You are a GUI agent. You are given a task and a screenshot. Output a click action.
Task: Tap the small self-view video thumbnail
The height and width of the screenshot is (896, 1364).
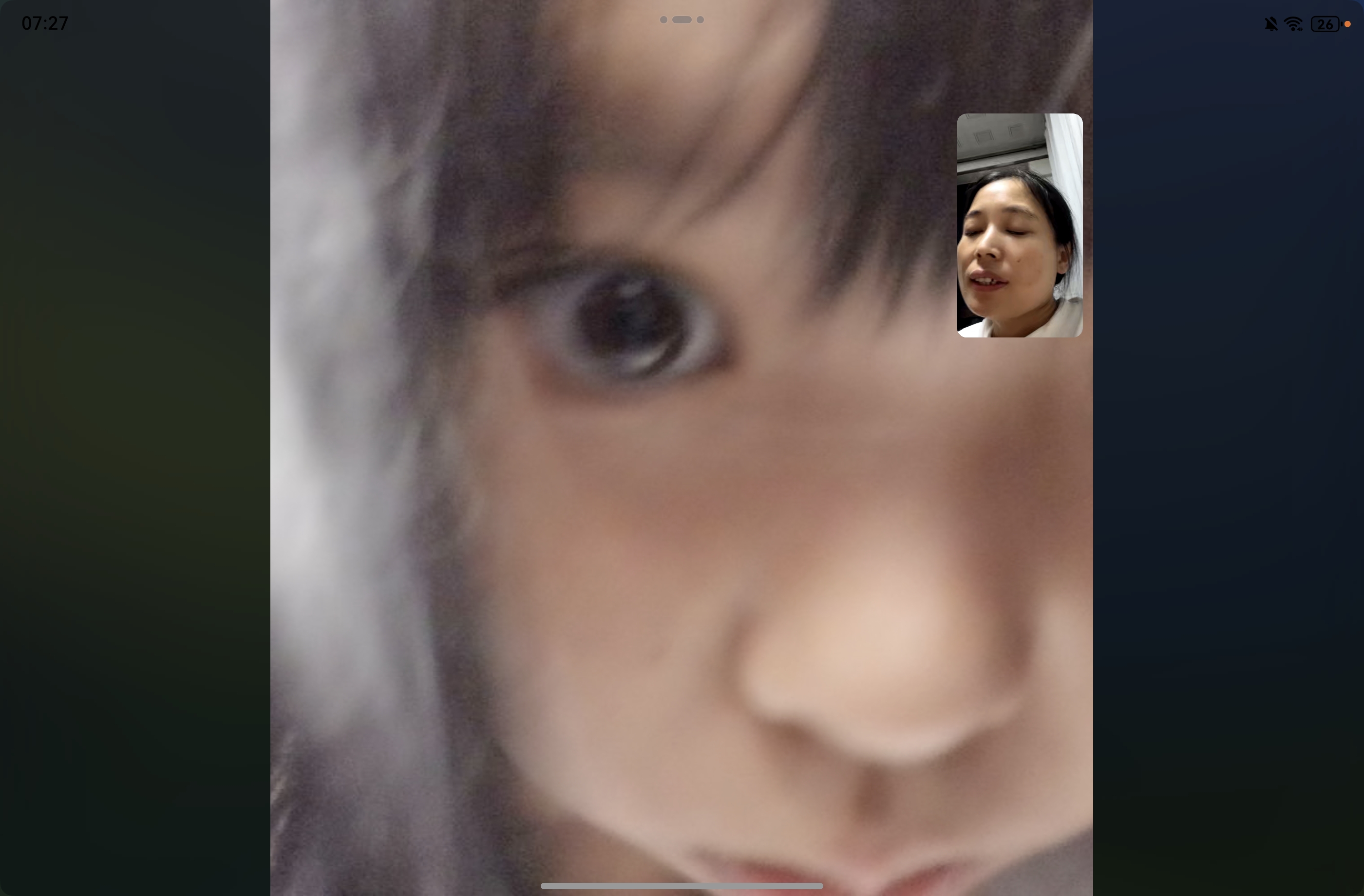[1019, 225]
